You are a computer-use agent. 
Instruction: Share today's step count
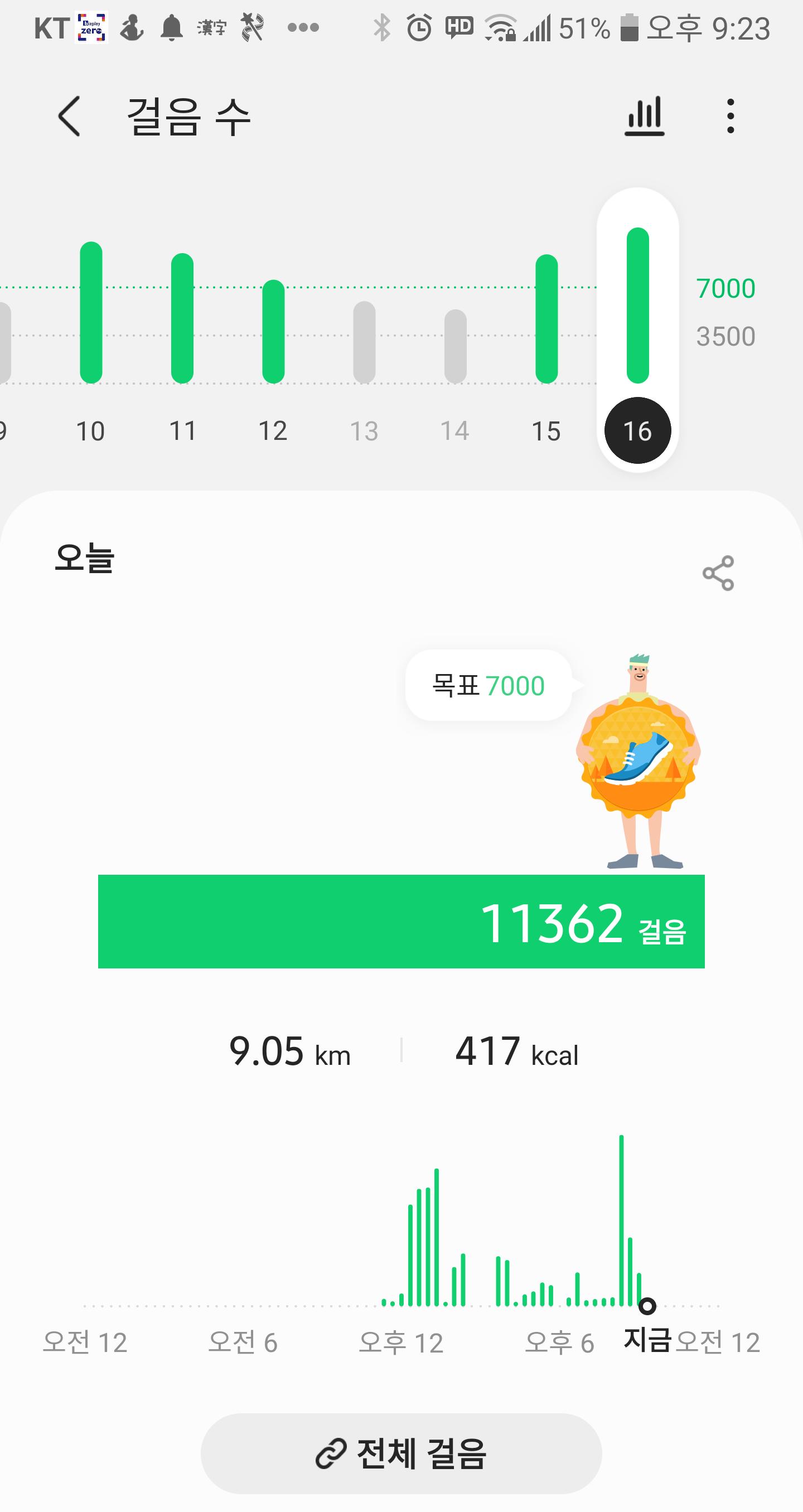coord(718,573)
